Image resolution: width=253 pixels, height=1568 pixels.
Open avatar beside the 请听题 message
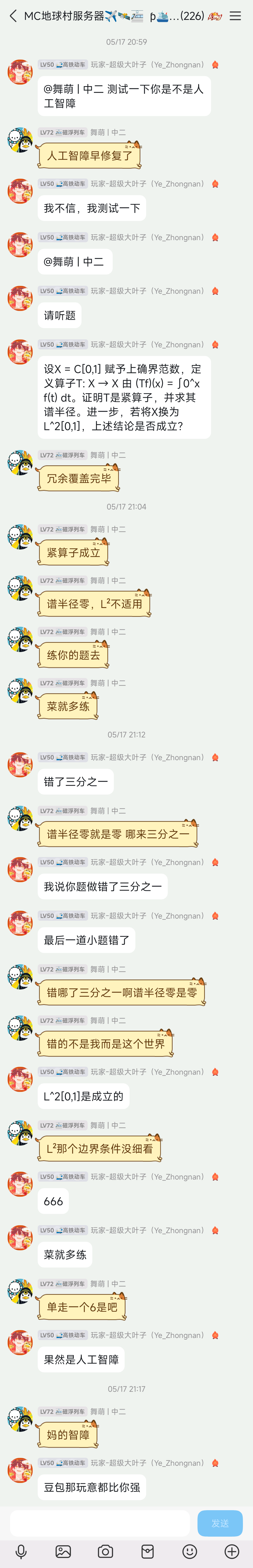pyautogui.click(x=20, y=298)
